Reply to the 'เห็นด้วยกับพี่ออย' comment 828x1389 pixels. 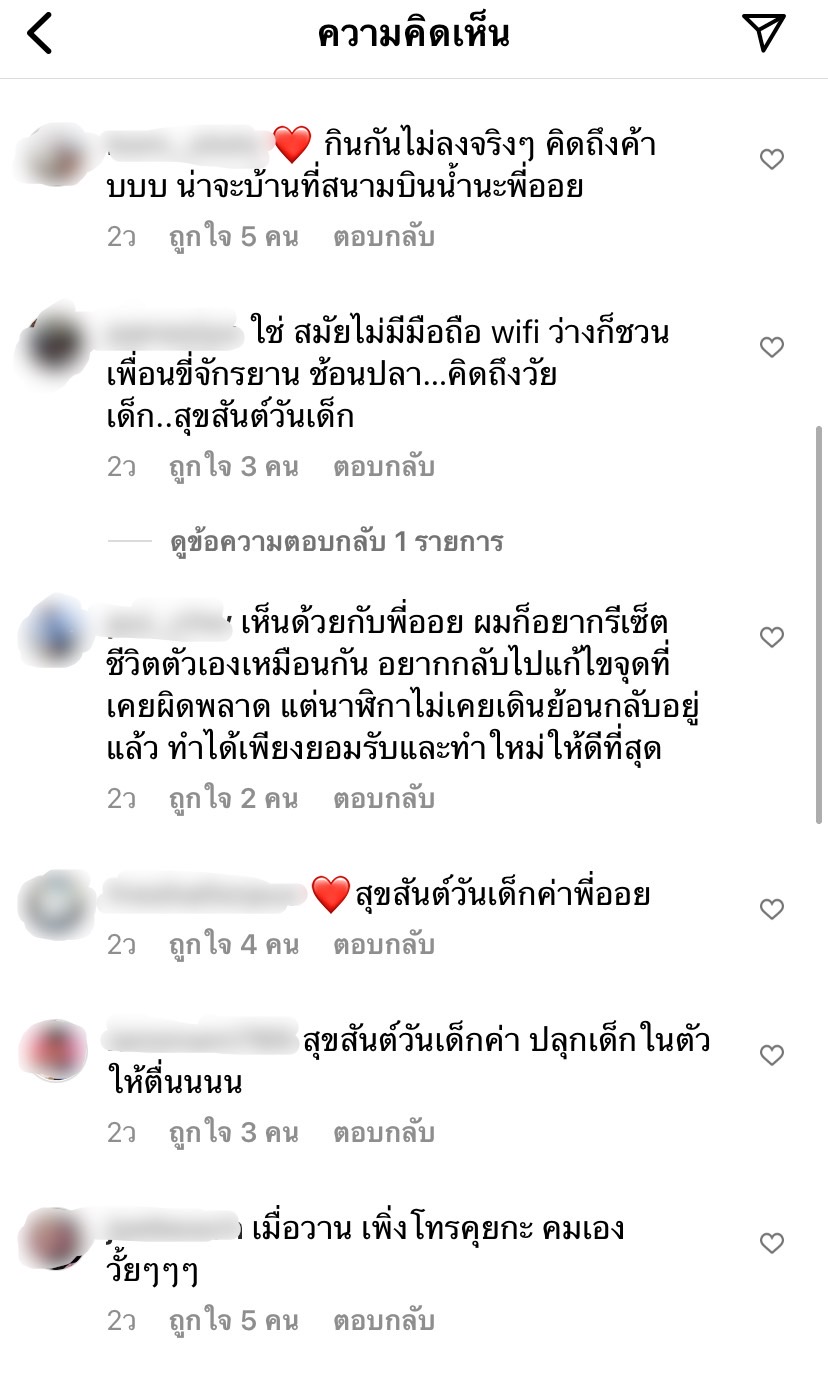point(384,799)
